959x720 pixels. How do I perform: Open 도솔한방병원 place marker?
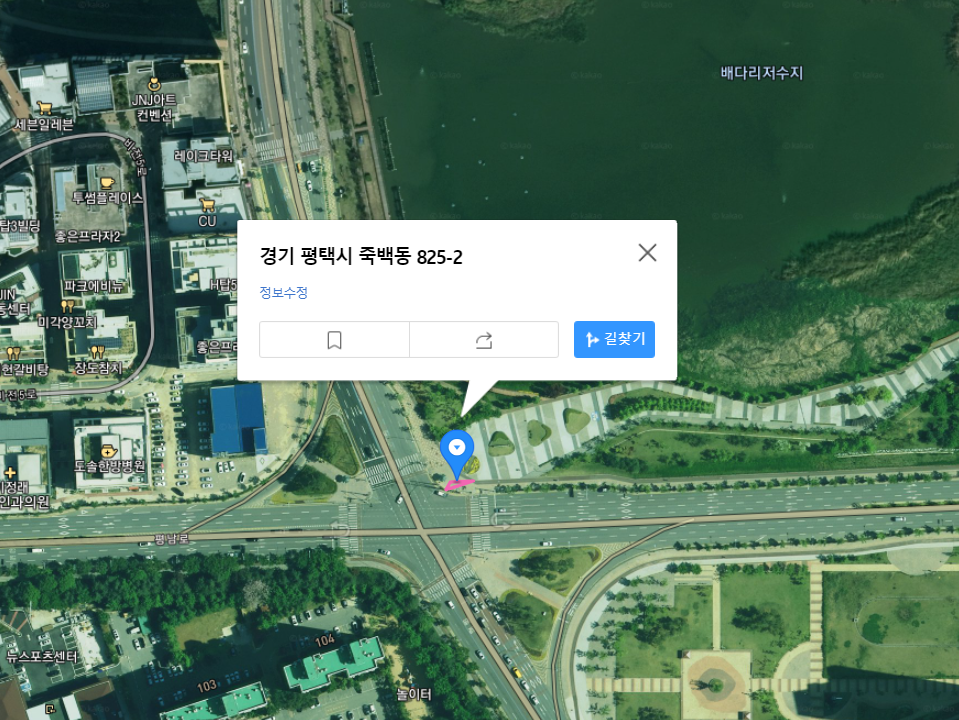click(109, 451)
